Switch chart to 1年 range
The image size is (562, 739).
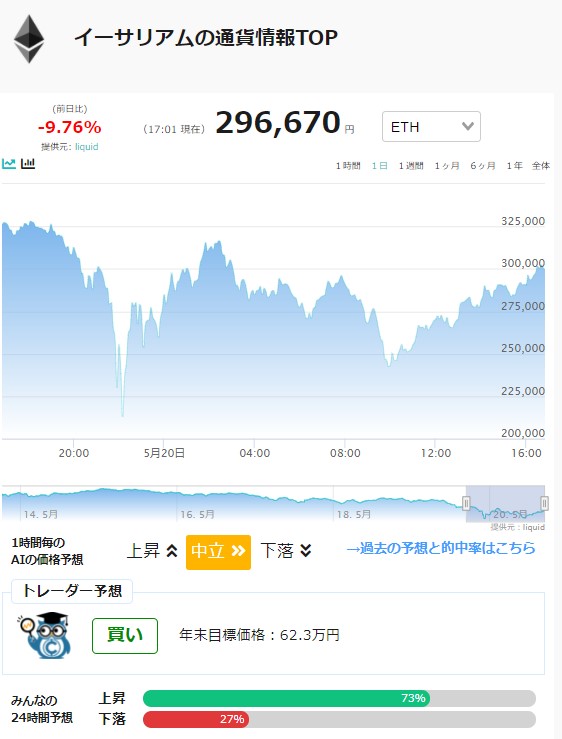click(x=514, y=166)
